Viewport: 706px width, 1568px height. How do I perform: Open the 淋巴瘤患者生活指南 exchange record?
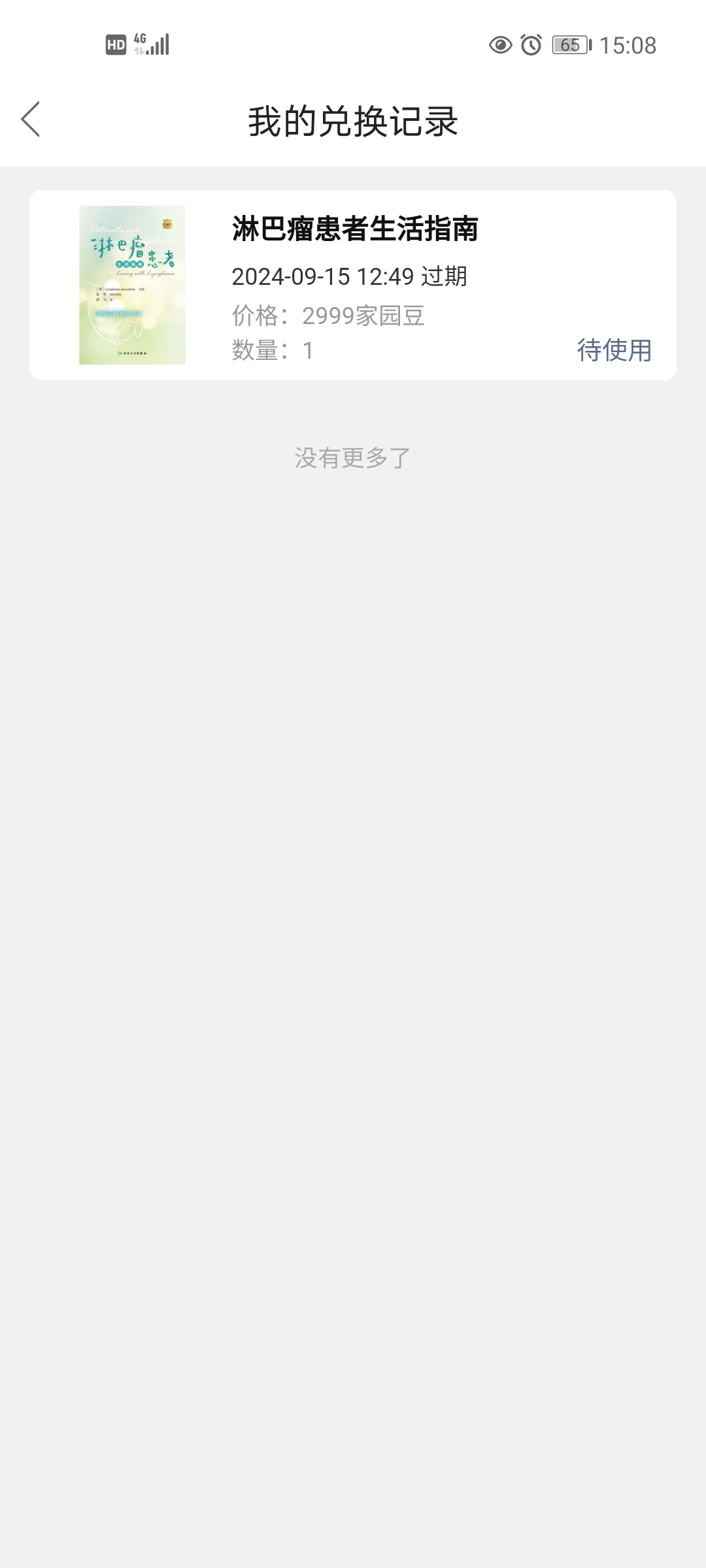tap(353, 285)
